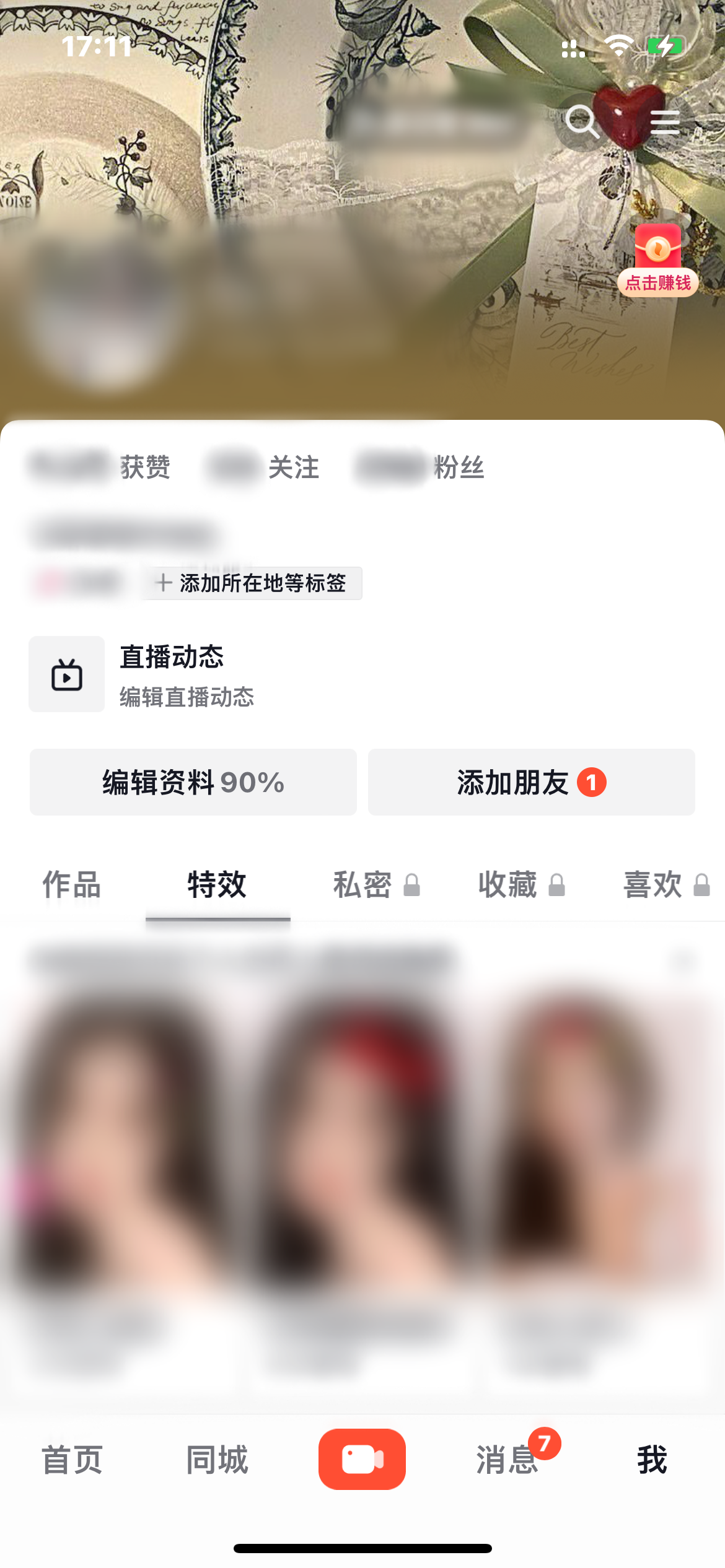Open 编辑直播动态 link
The height and width of the screenshot is (1568, 725).
pos(187,697)
